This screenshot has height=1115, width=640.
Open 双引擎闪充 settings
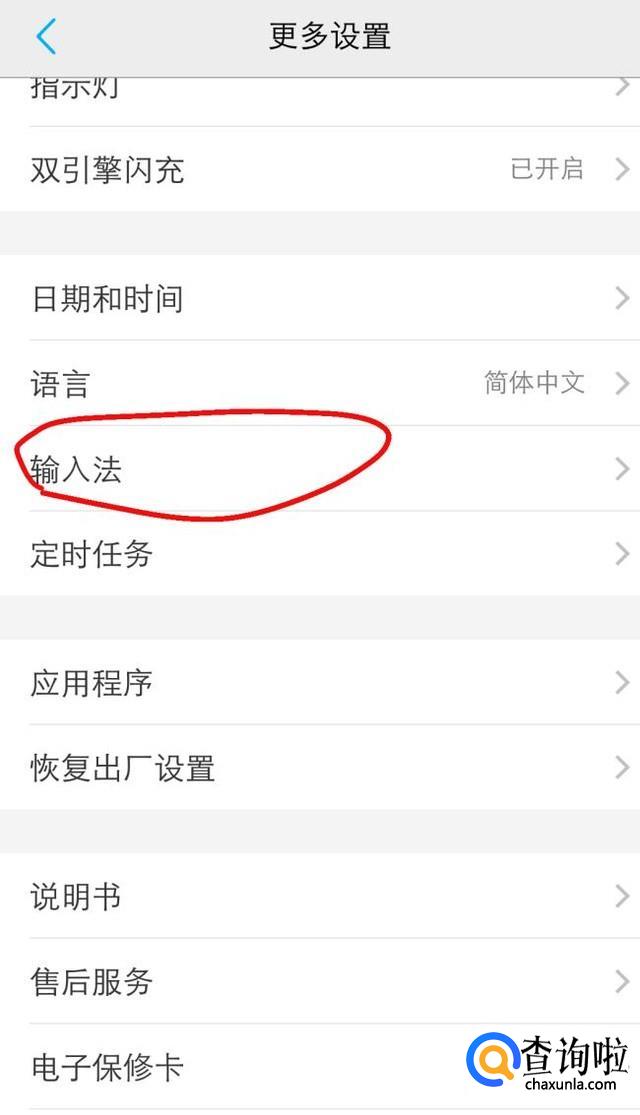point(320,169)
